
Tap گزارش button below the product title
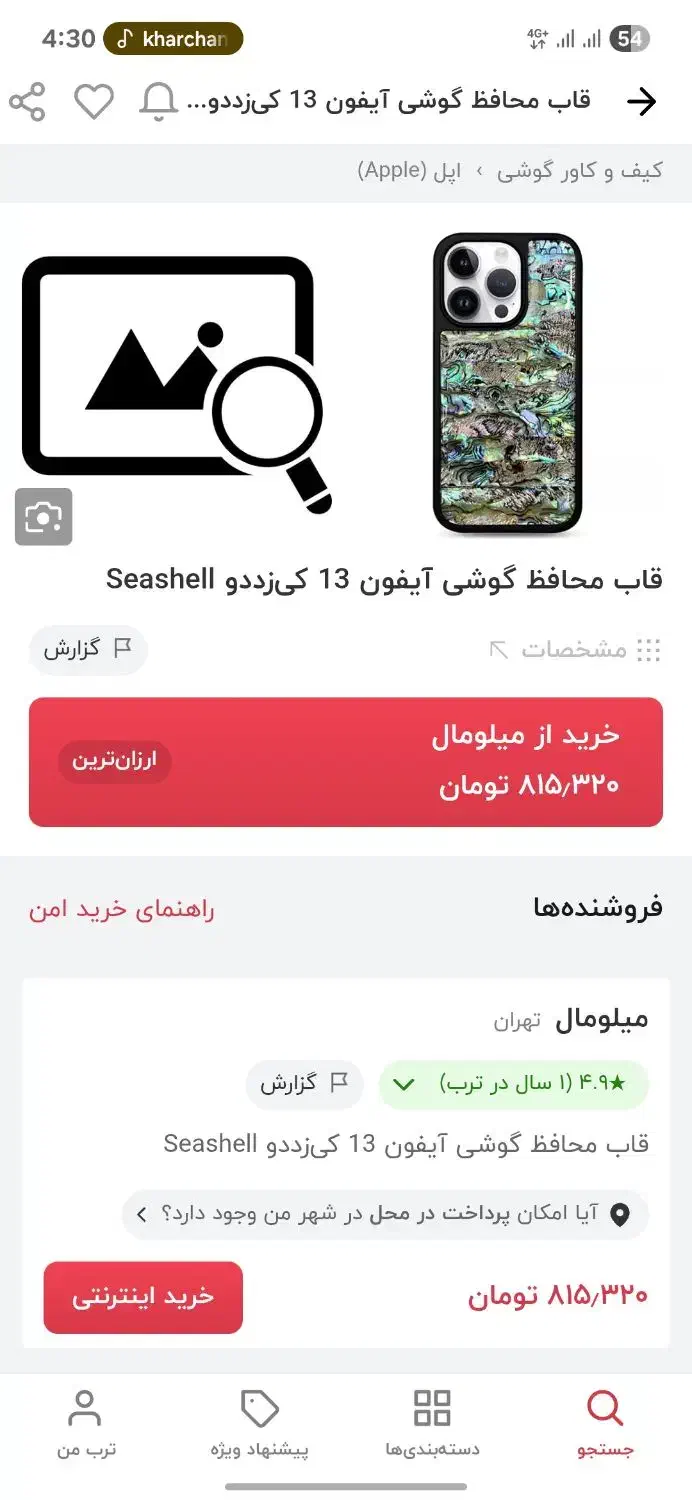pos(88,649)
